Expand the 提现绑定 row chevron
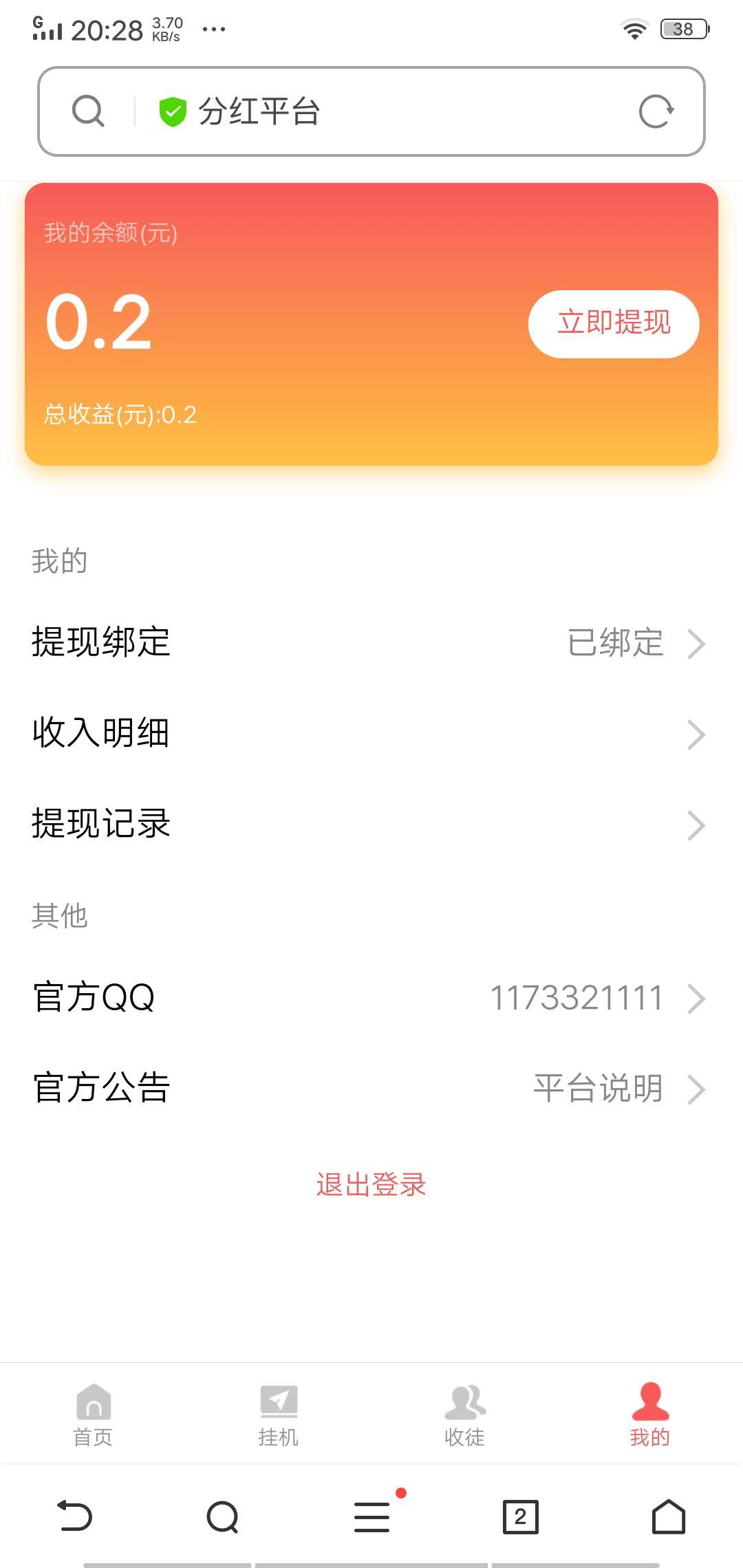 (x=697, y=644)
